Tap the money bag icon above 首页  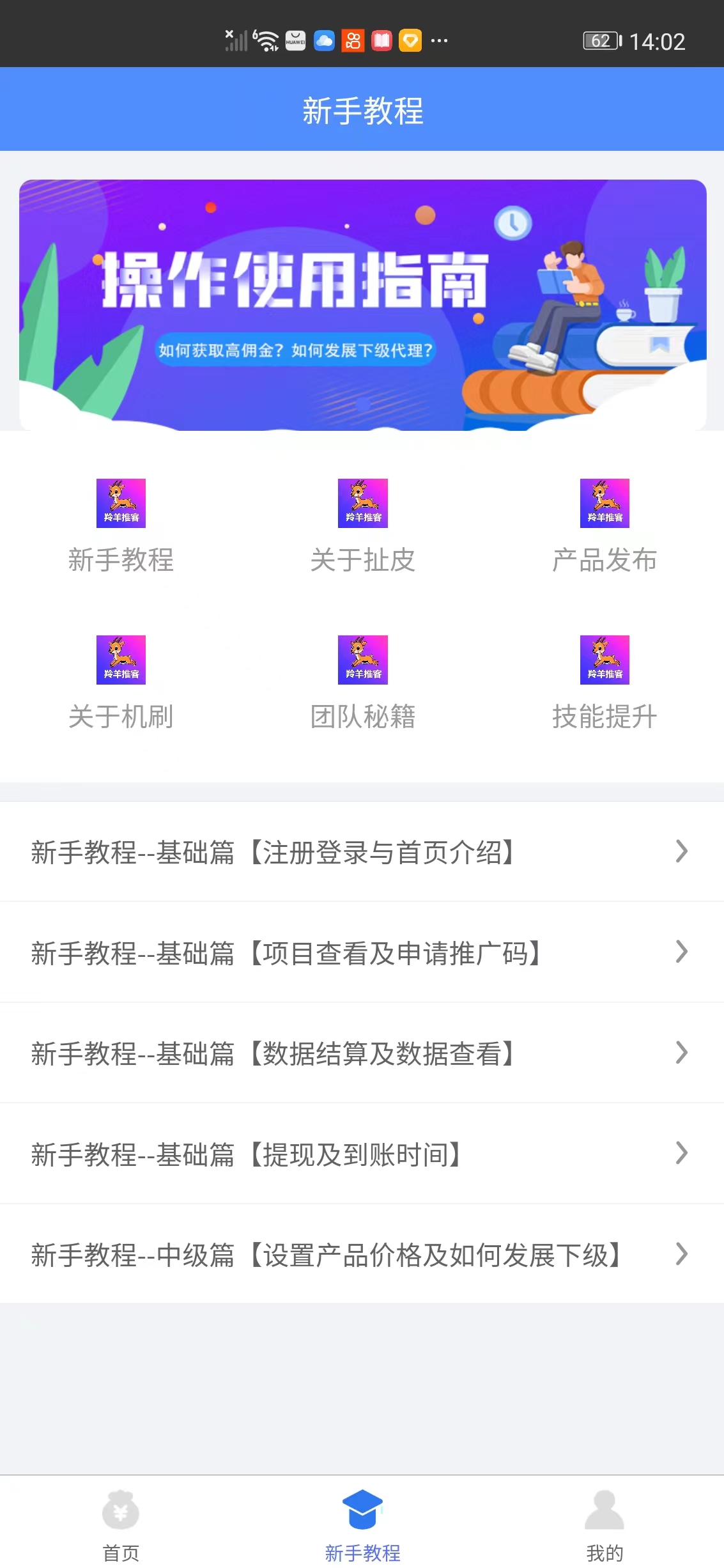[120, 1504]
